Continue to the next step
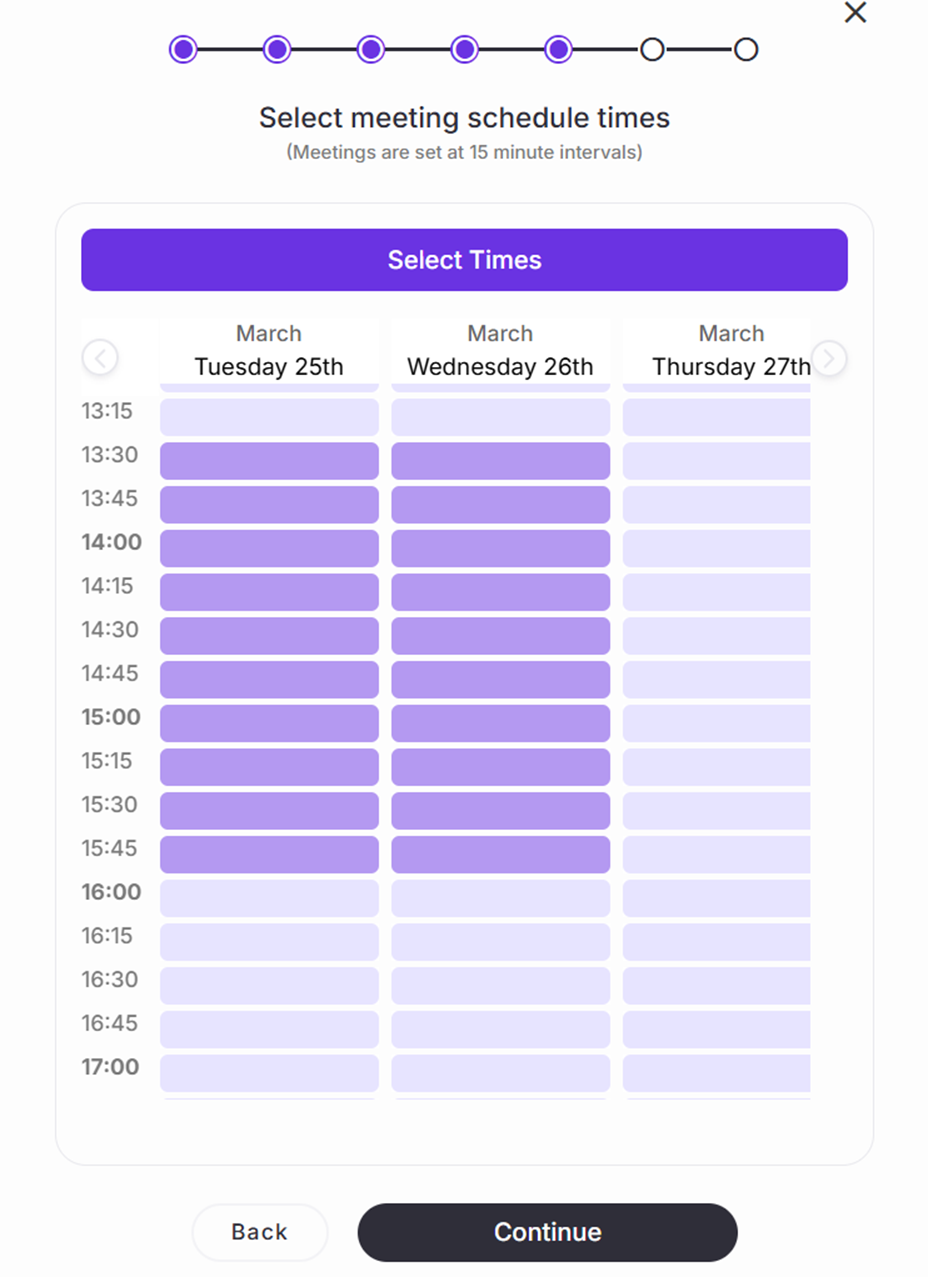 pyautogui.click(x=547, y=1232)
